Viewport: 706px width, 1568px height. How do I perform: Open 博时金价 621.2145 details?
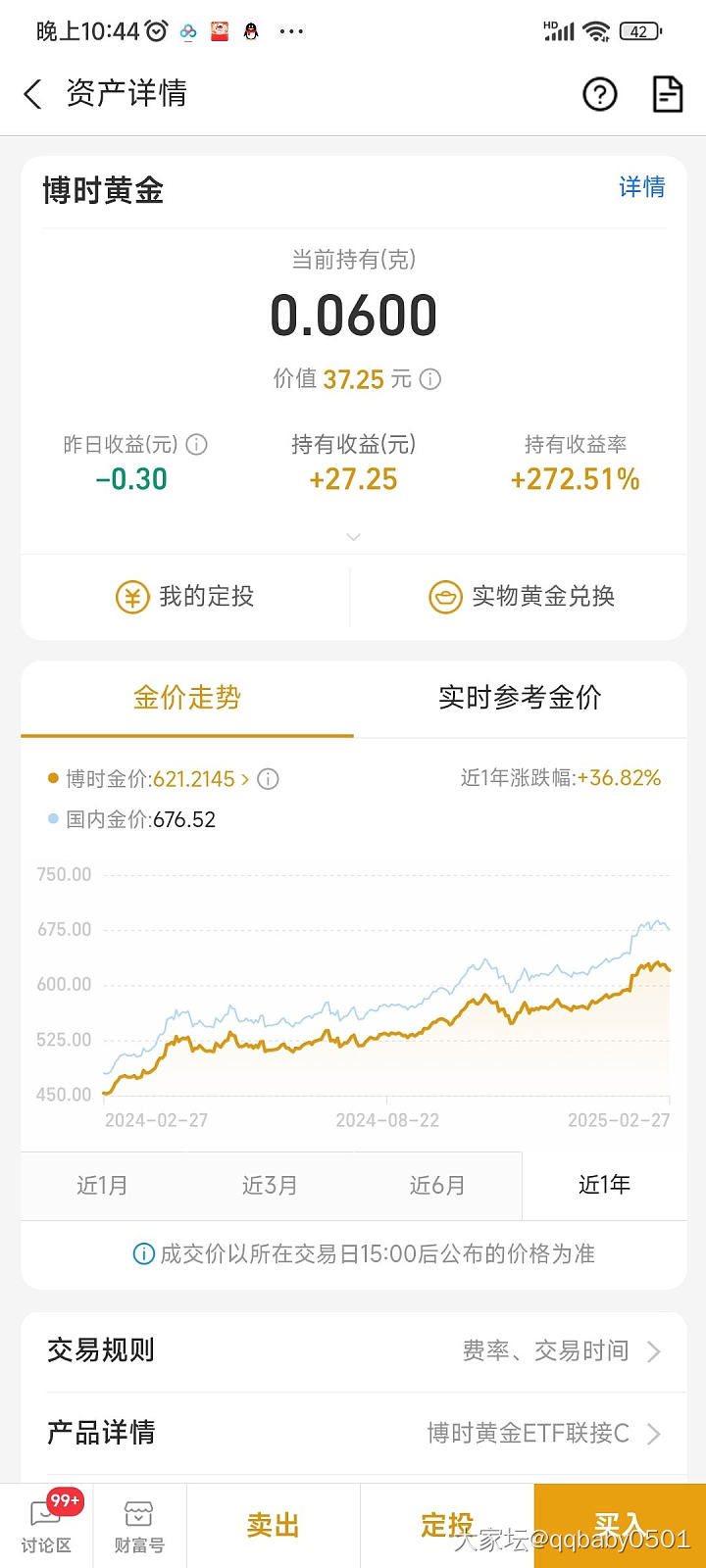click(x=157, y=779)
